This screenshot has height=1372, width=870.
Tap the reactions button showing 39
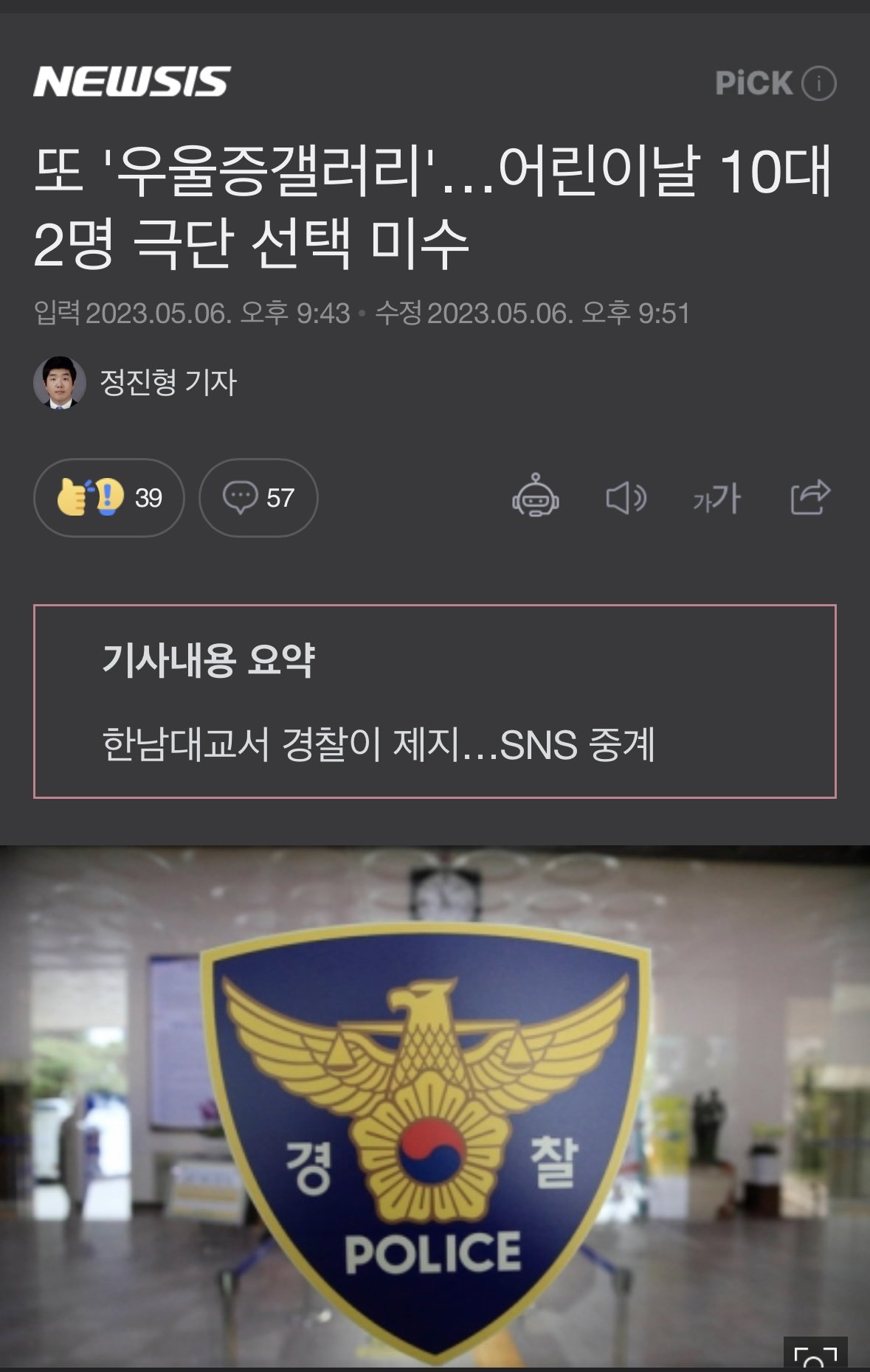coord(108,498)
